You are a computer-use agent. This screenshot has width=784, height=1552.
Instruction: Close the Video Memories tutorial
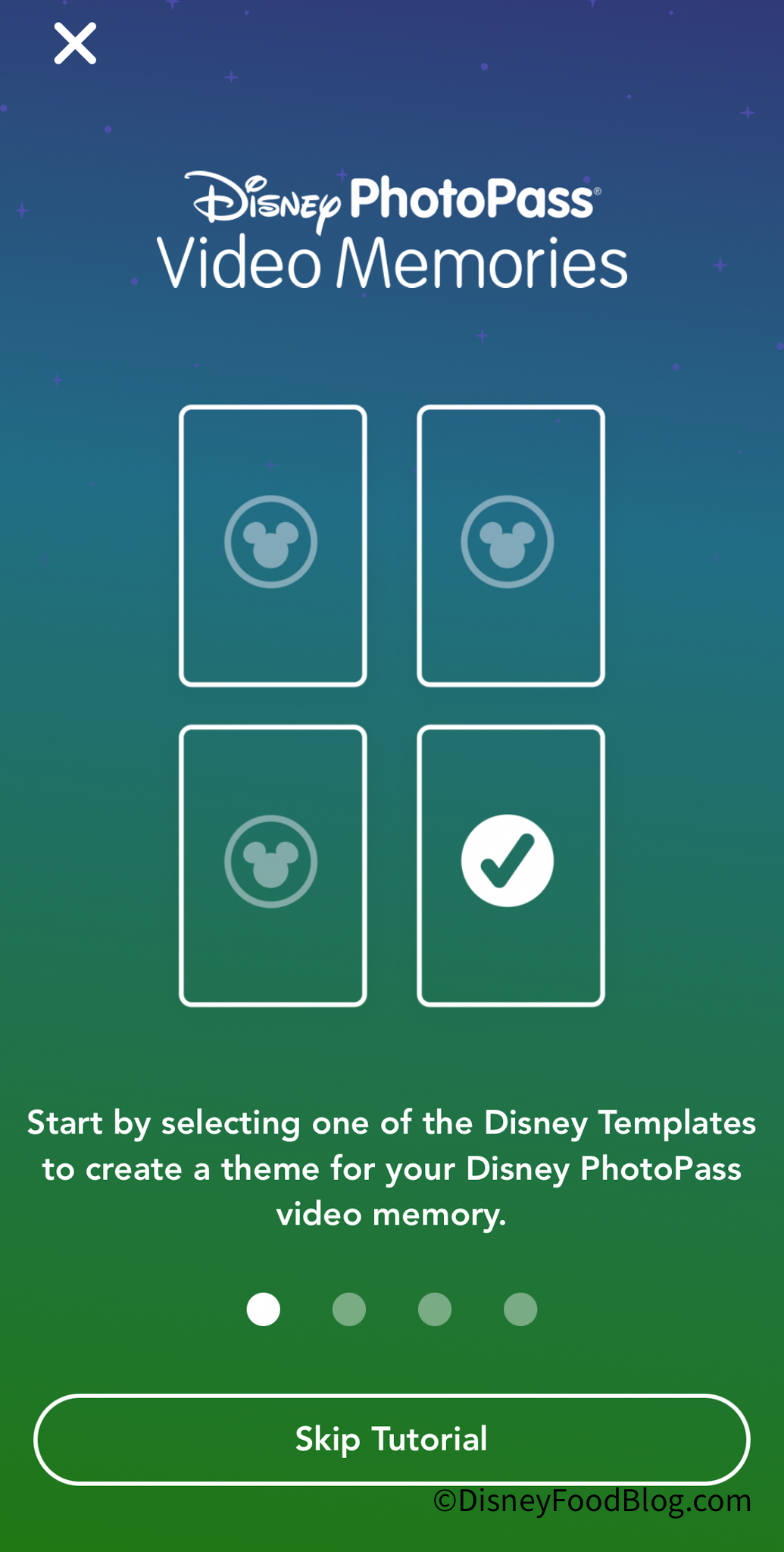click(x=75, y=43)
